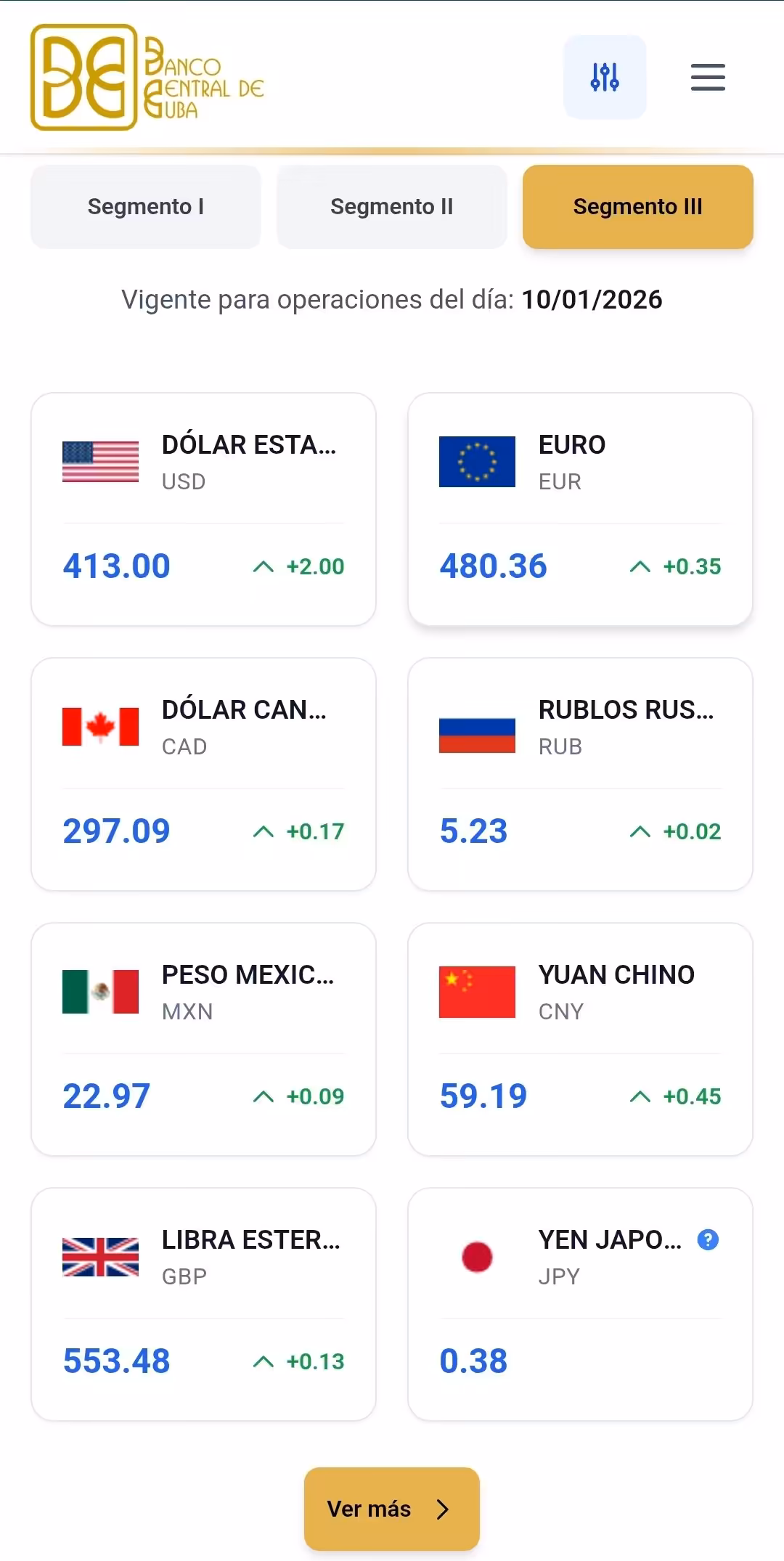784x1561 pixels.
Task: View the CAD Canadian dollar card
Action: pos(203,774)
